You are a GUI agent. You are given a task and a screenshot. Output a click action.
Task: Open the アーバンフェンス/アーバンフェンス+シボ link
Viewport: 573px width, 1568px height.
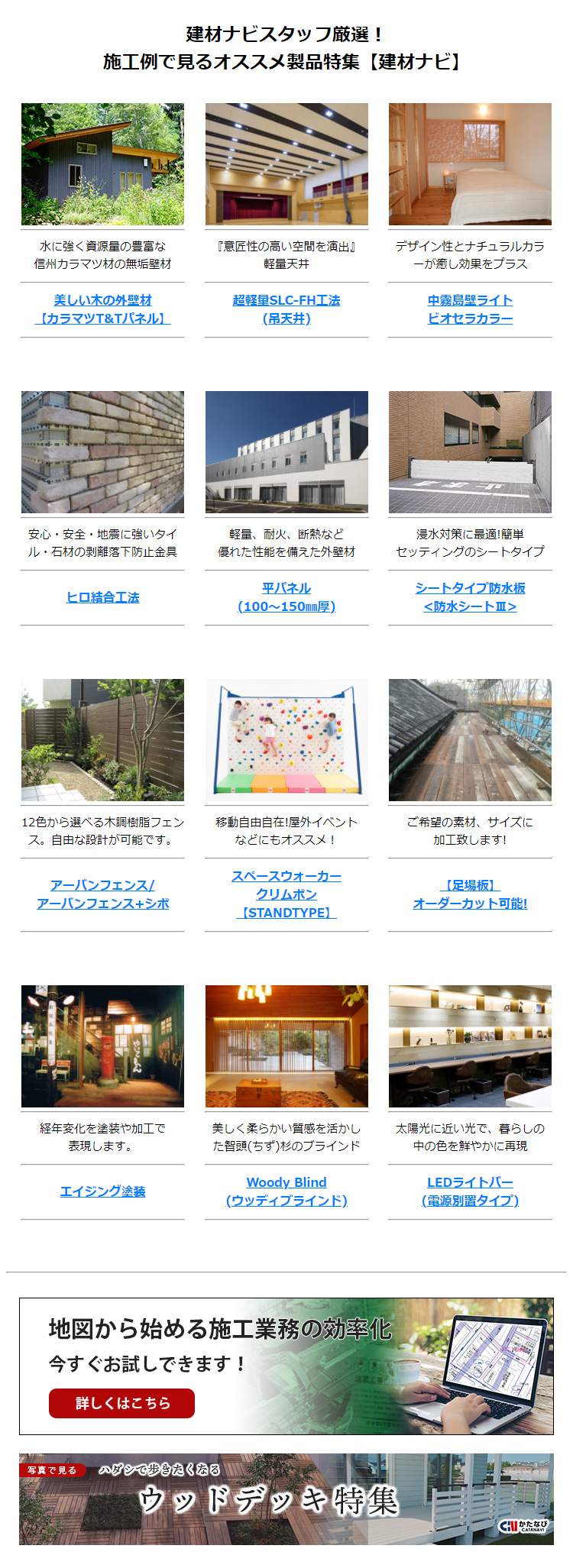tap(102, 894)
